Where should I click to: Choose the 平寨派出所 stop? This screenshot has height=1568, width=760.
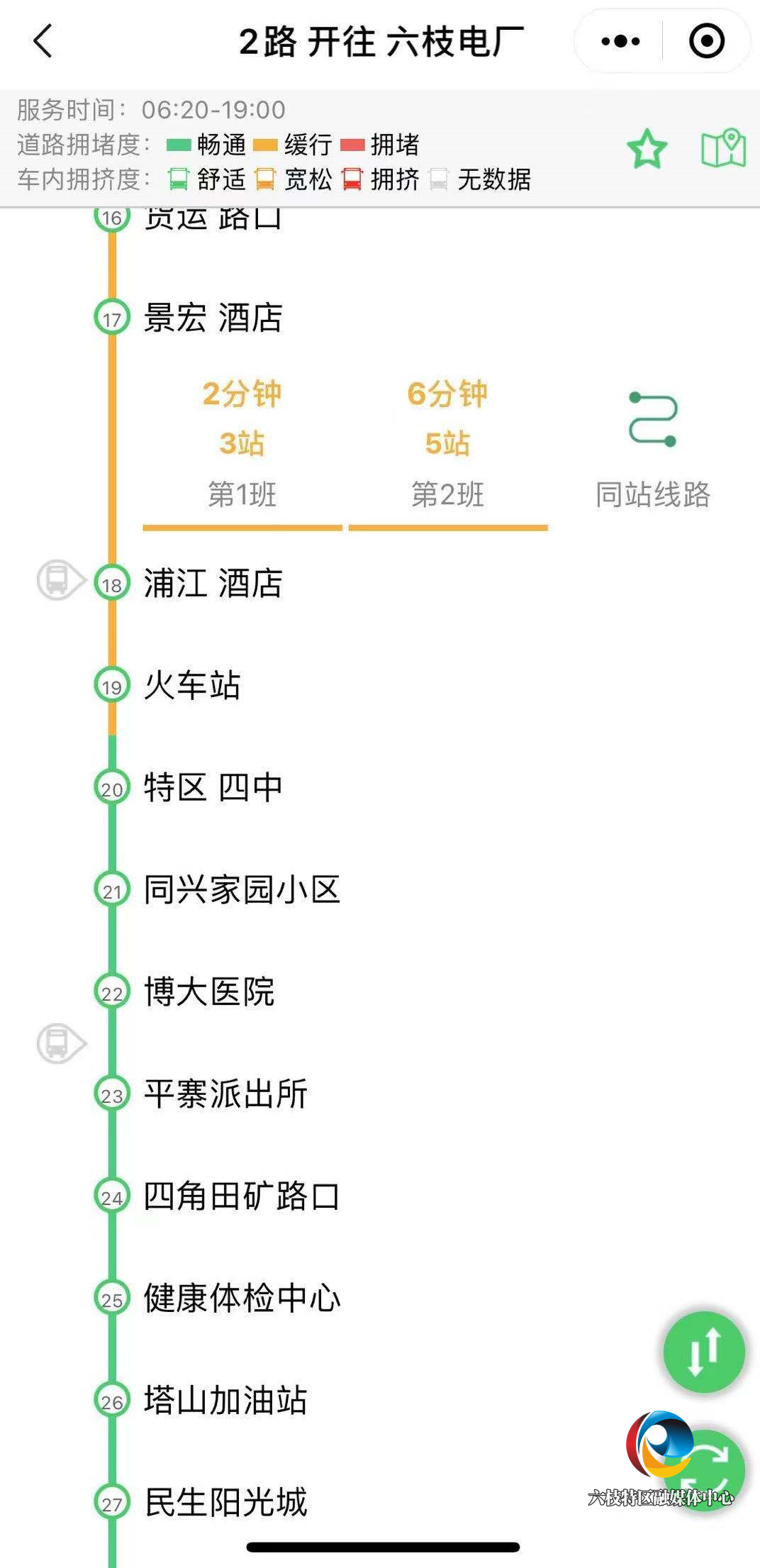(225, 1094)
